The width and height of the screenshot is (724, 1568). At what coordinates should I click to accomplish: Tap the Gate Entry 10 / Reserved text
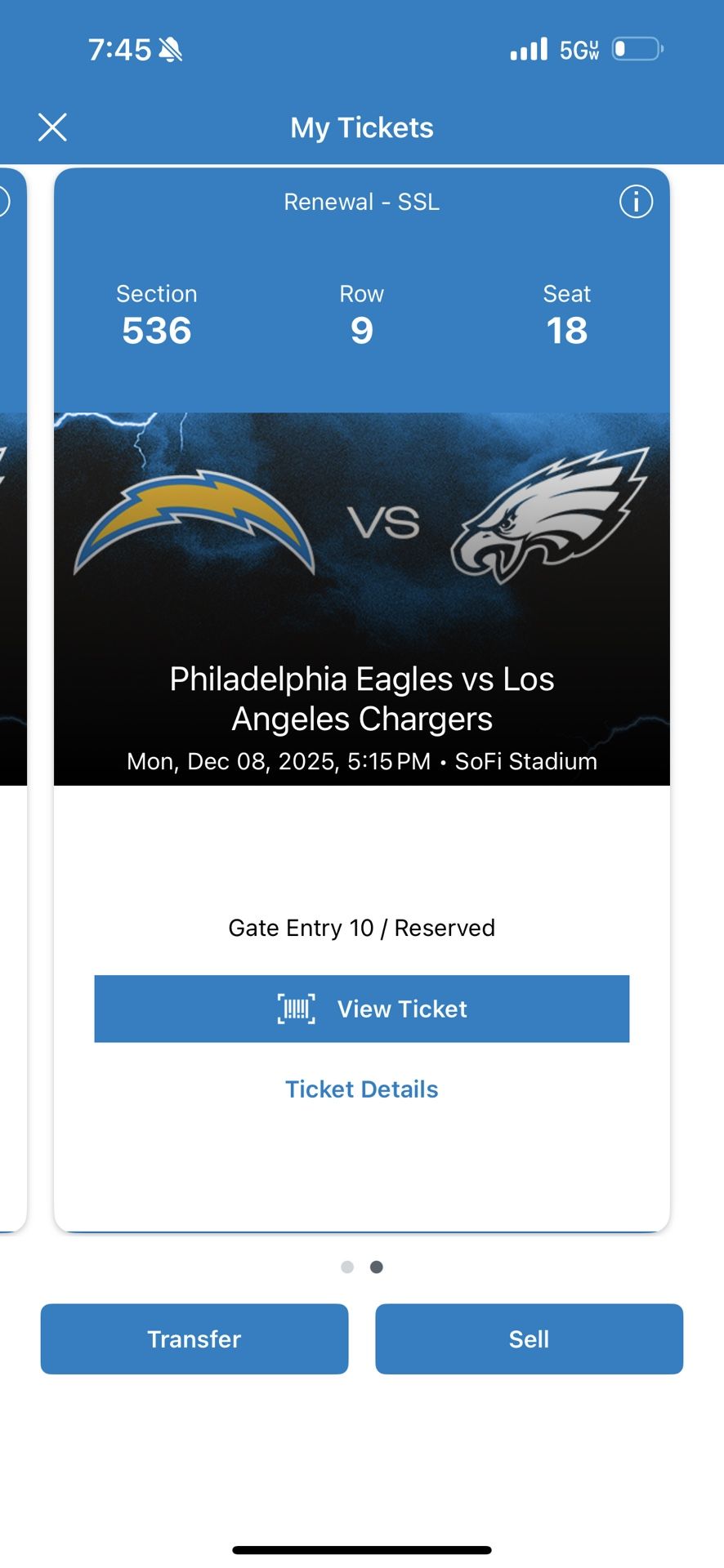(361, 928)
